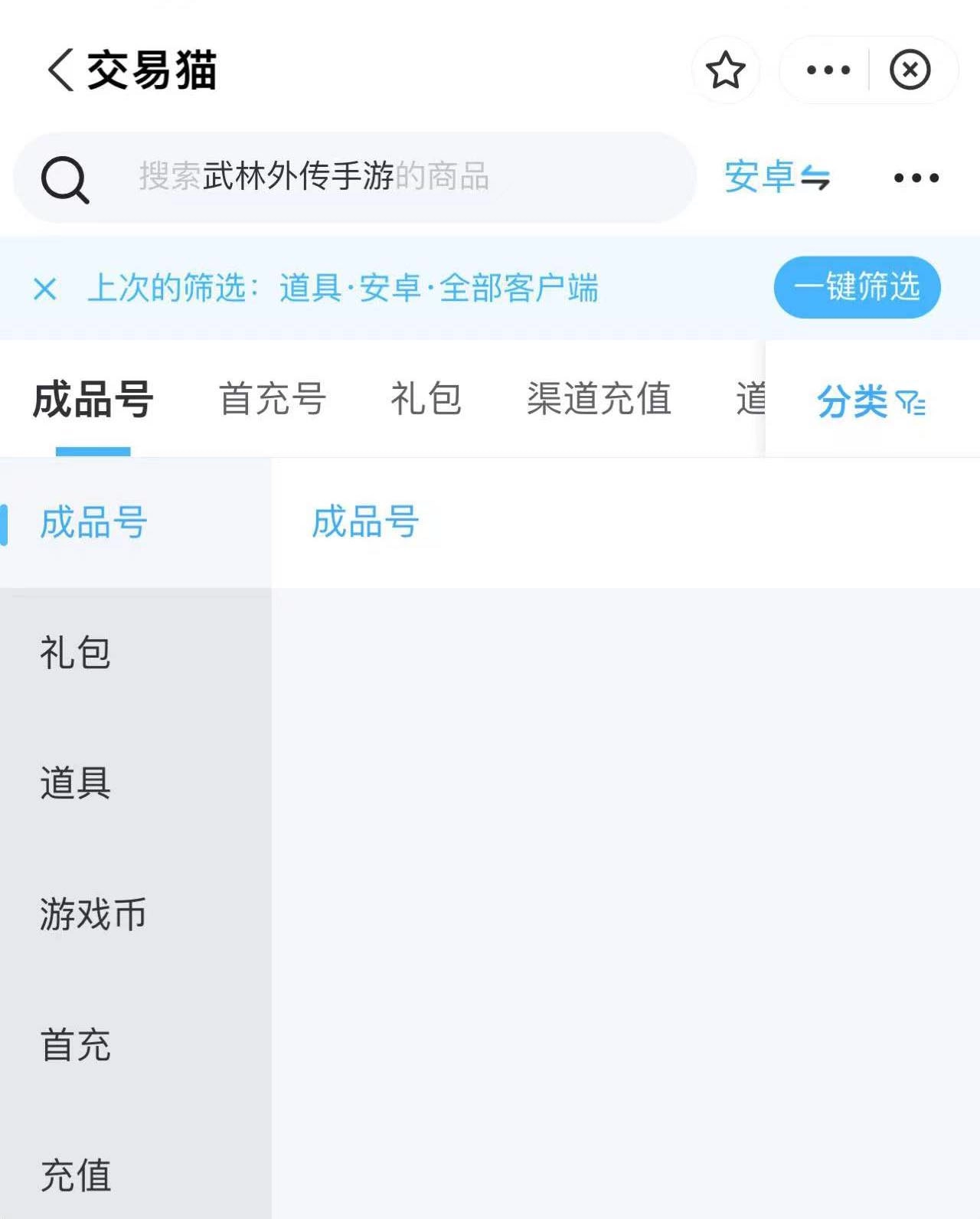
Task: Dismiss the 上次的筛选 banner
Action: pyautogui.click(x=45, y=289)
